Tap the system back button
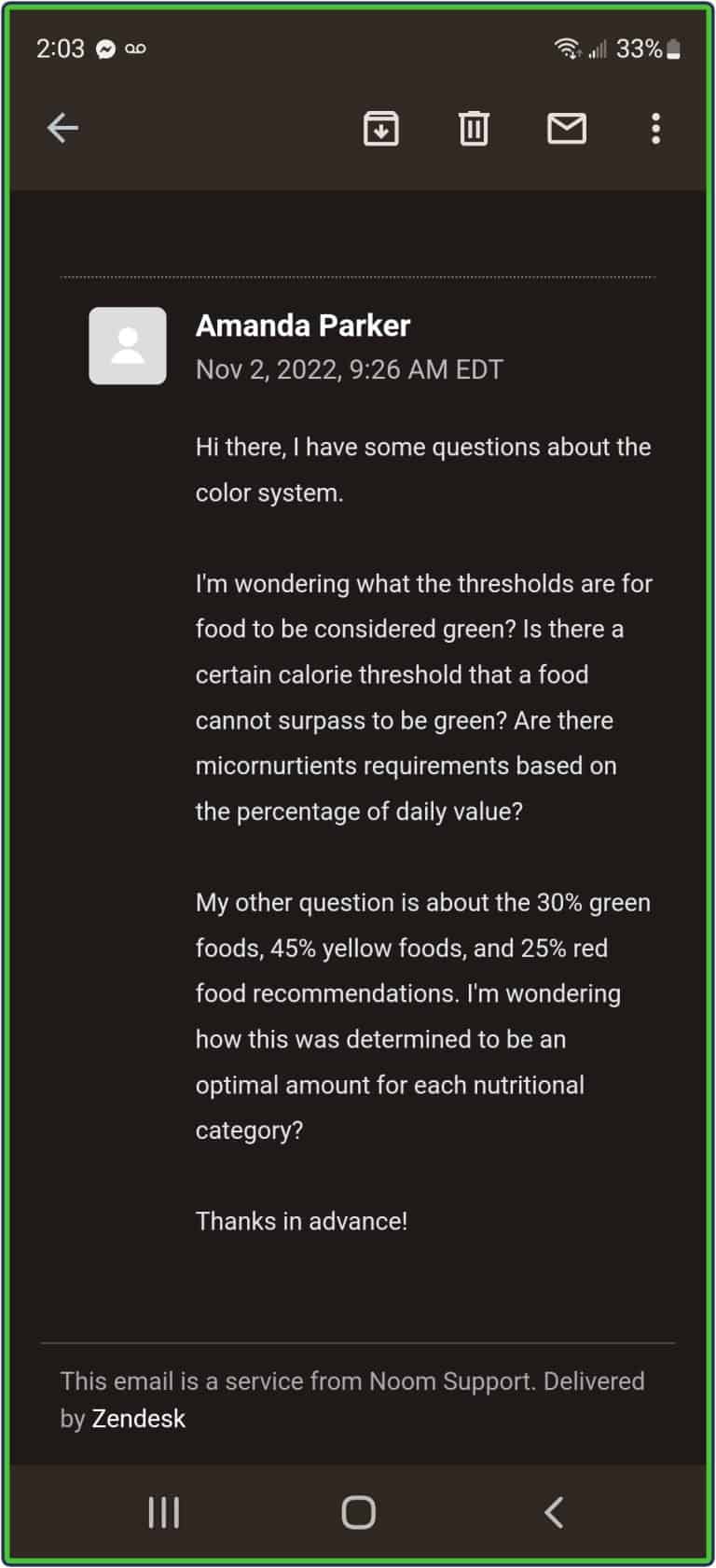 pos(554,1512)
